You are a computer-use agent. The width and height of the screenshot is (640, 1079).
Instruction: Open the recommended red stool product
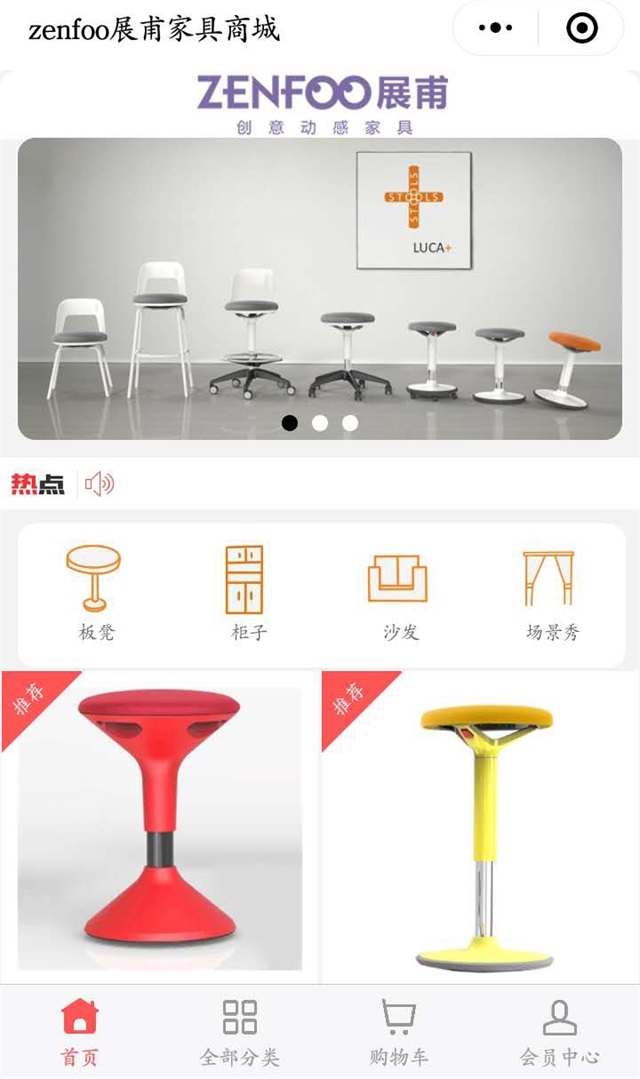point(160,827)
